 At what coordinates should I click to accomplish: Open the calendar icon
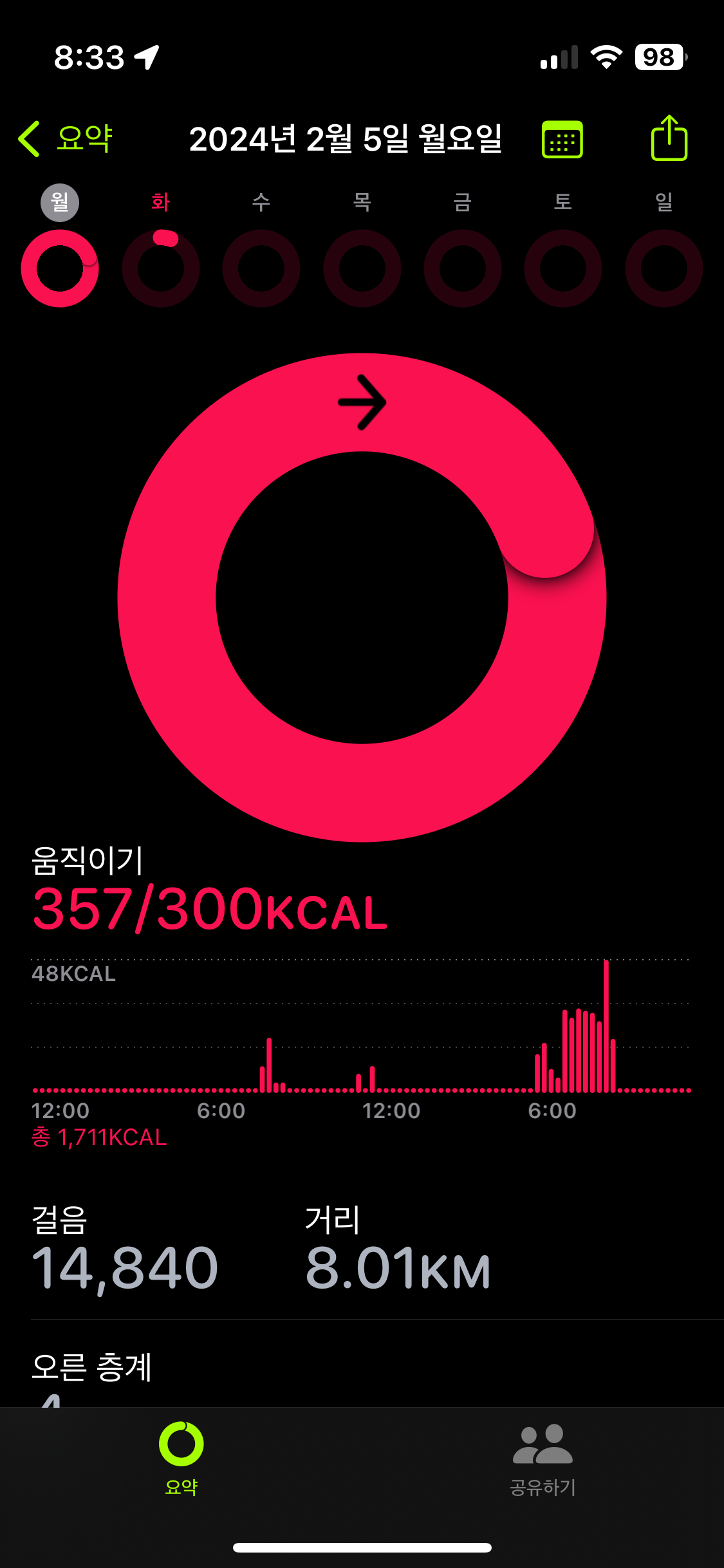(562, 139)
